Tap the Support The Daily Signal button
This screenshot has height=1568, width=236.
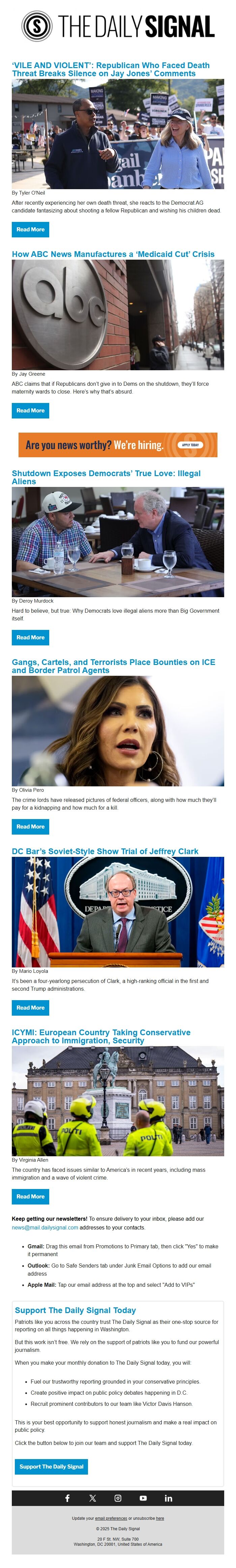[51, 1467]
